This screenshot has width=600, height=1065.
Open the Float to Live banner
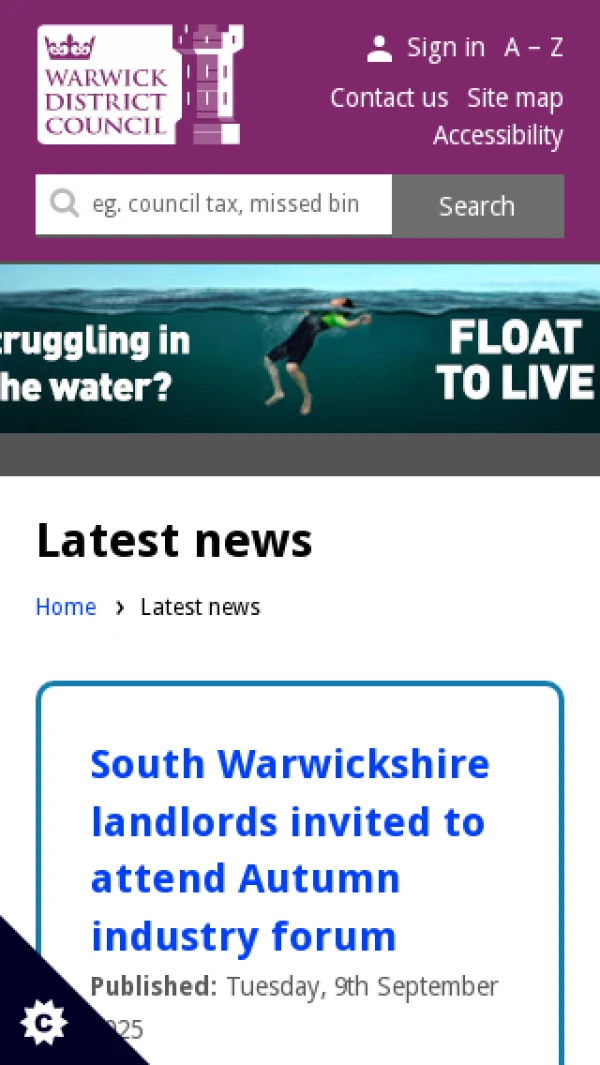coord(300,348)
